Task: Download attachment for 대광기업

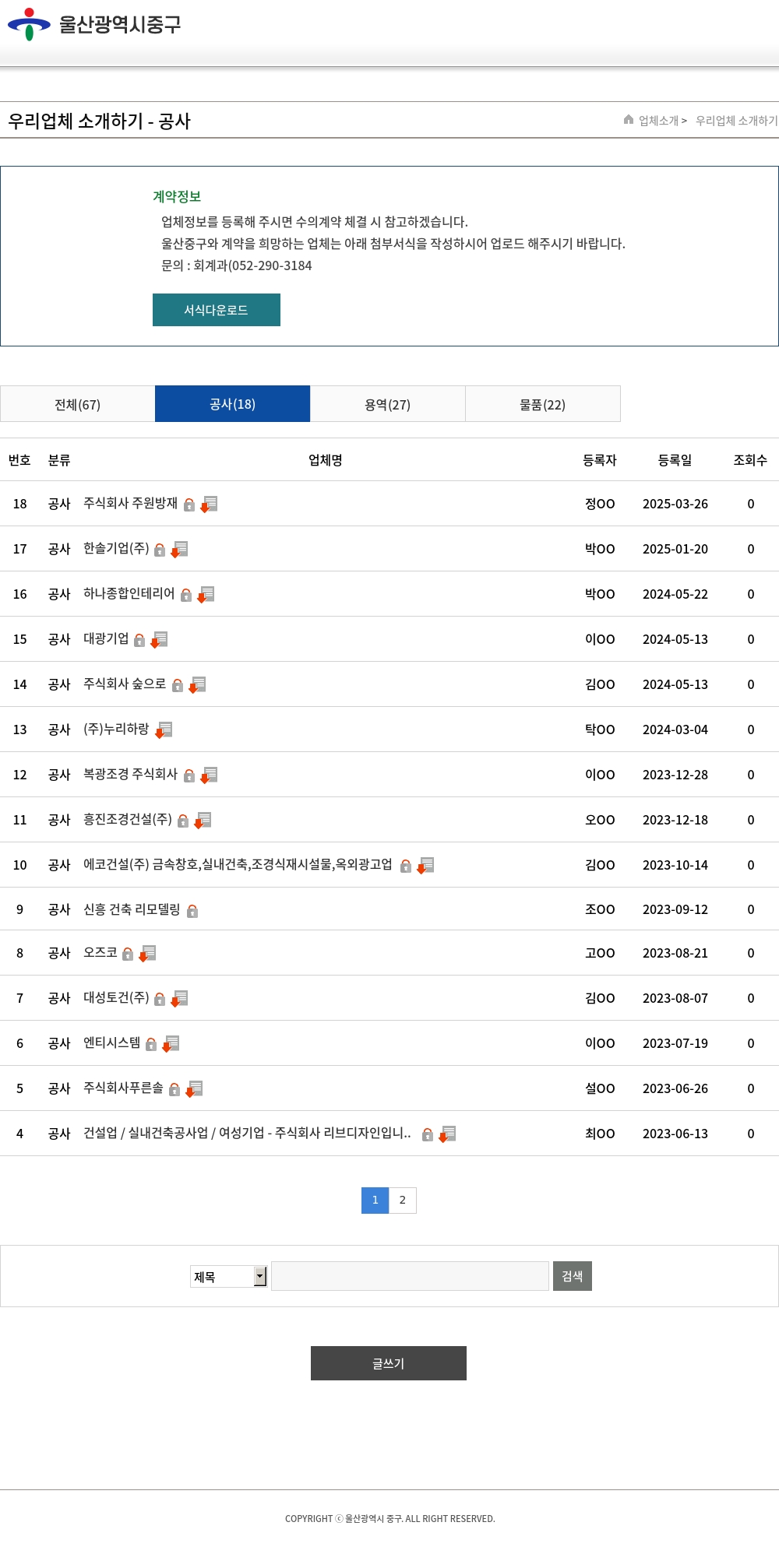Action: 159,639
